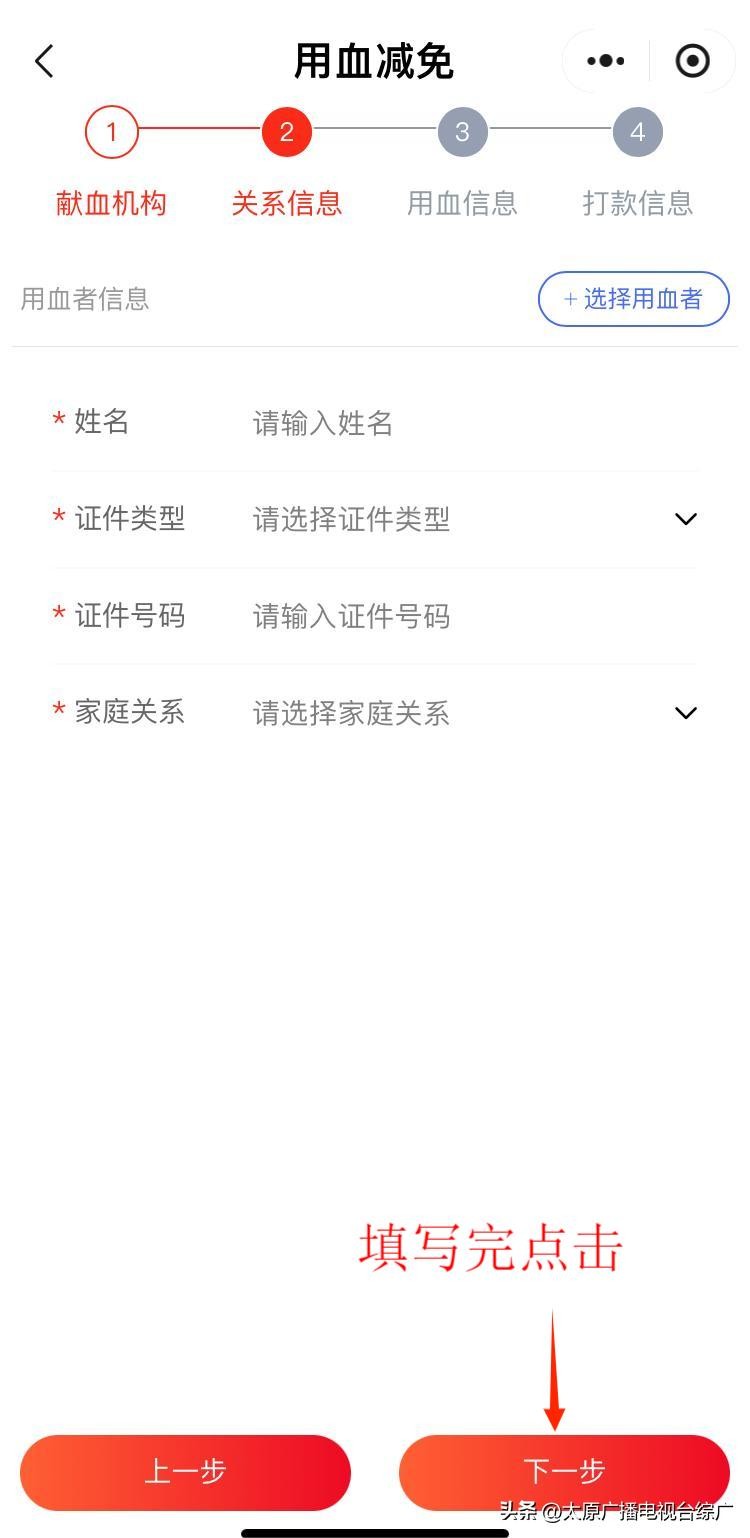Close the mini program via circle icon

692,62
